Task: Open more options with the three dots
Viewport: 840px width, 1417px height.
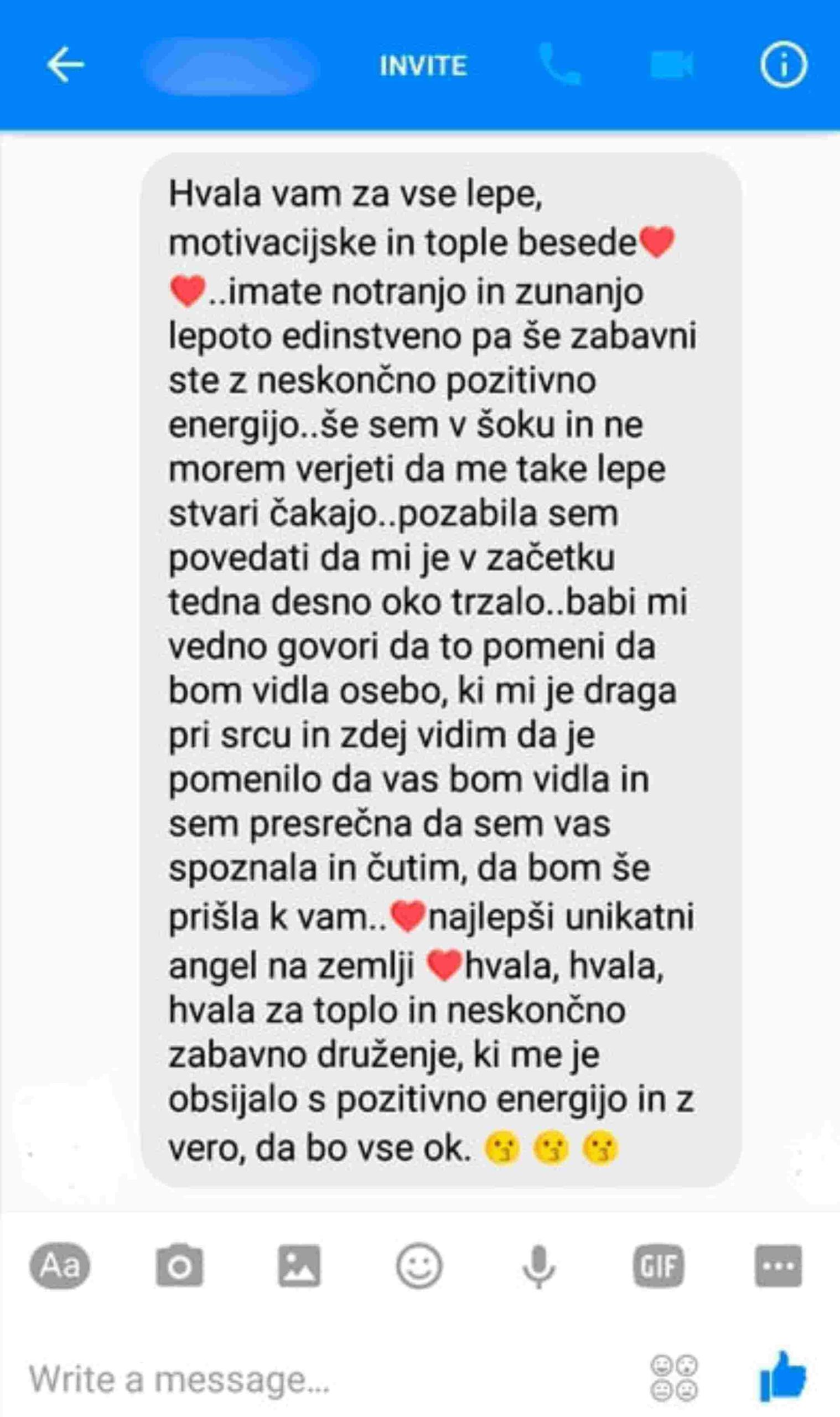Action: pos(779,1266)
